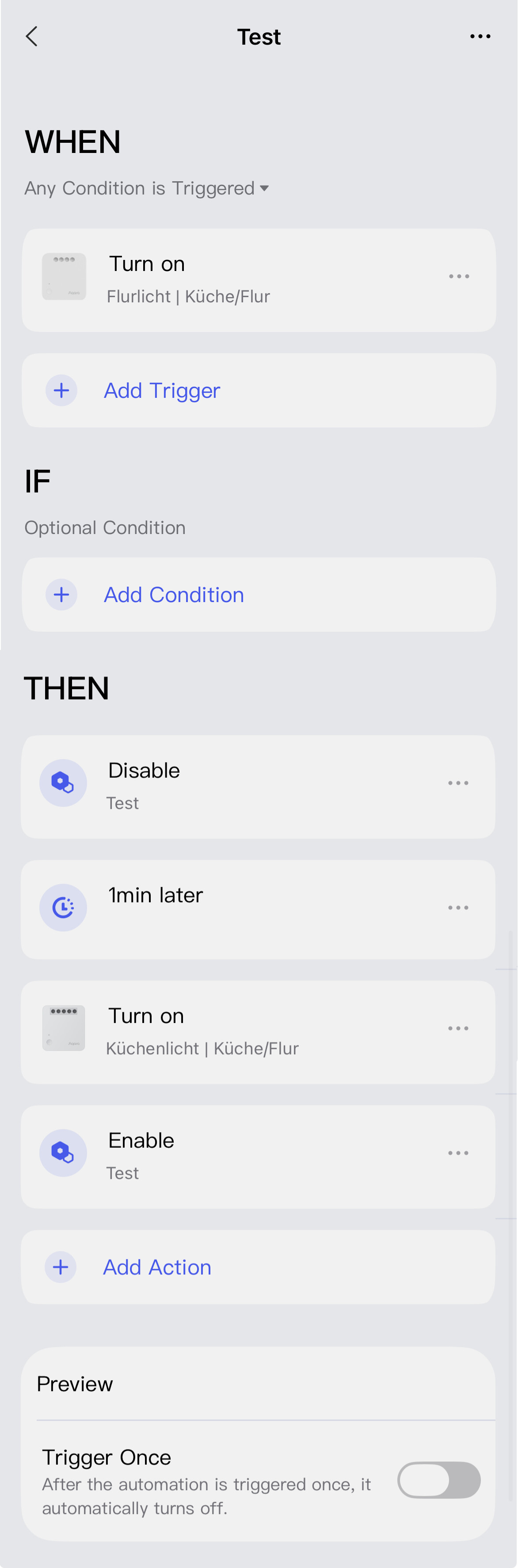Open options for the Flurlicht trigger
The image size is (518, 1568).
(x=458, y=276)
